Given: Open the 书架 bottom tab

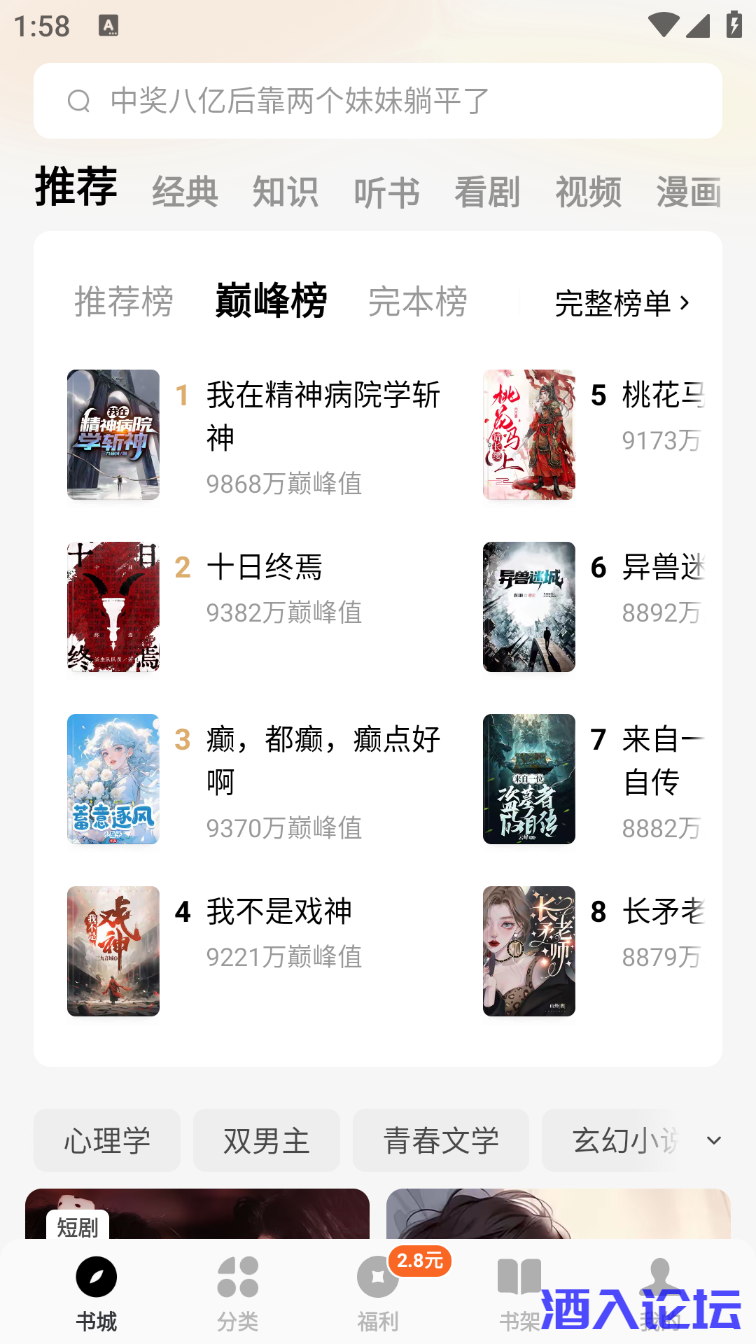Looking at the screenshot, I should [x=519, y=1294].
